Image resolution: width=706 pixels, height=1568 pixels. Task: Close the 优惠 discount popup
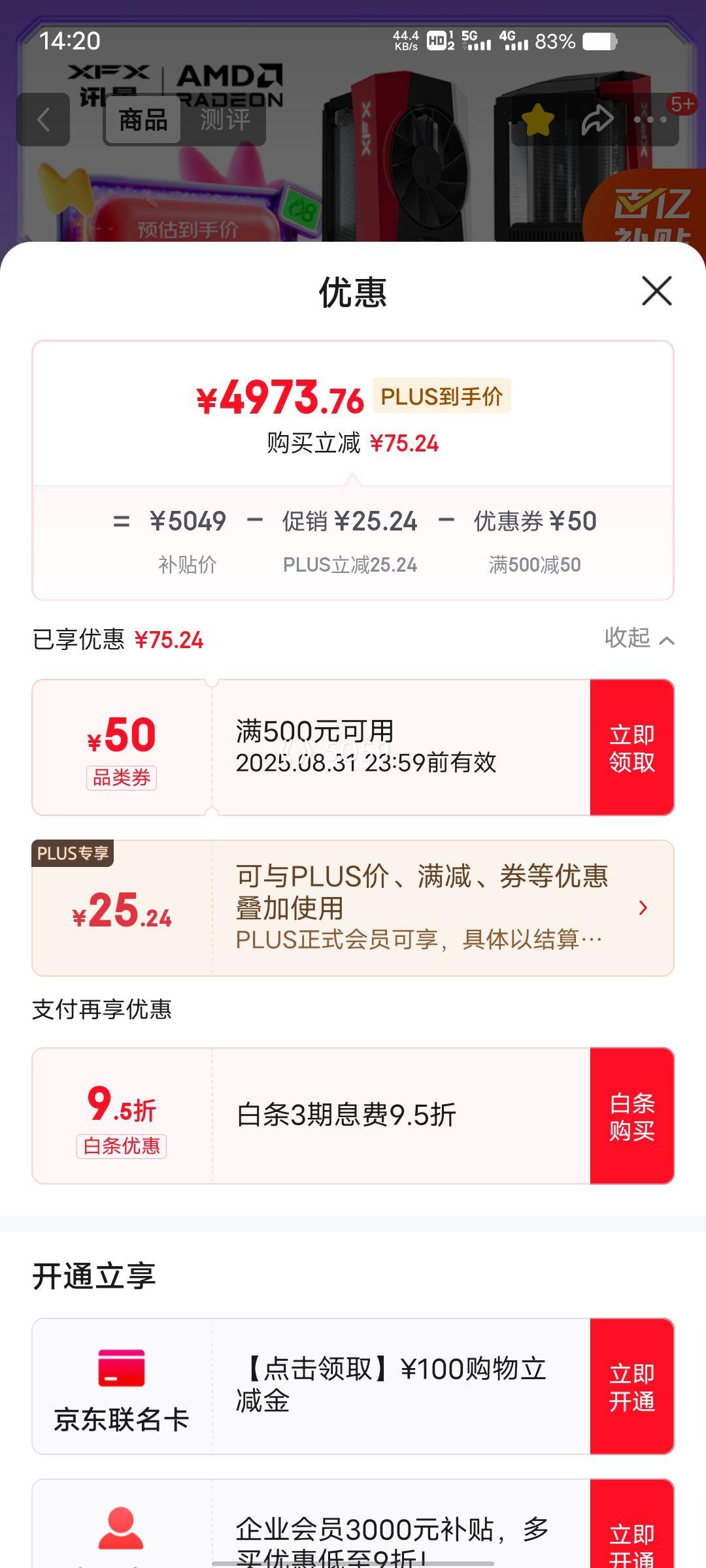click(657, 292)
